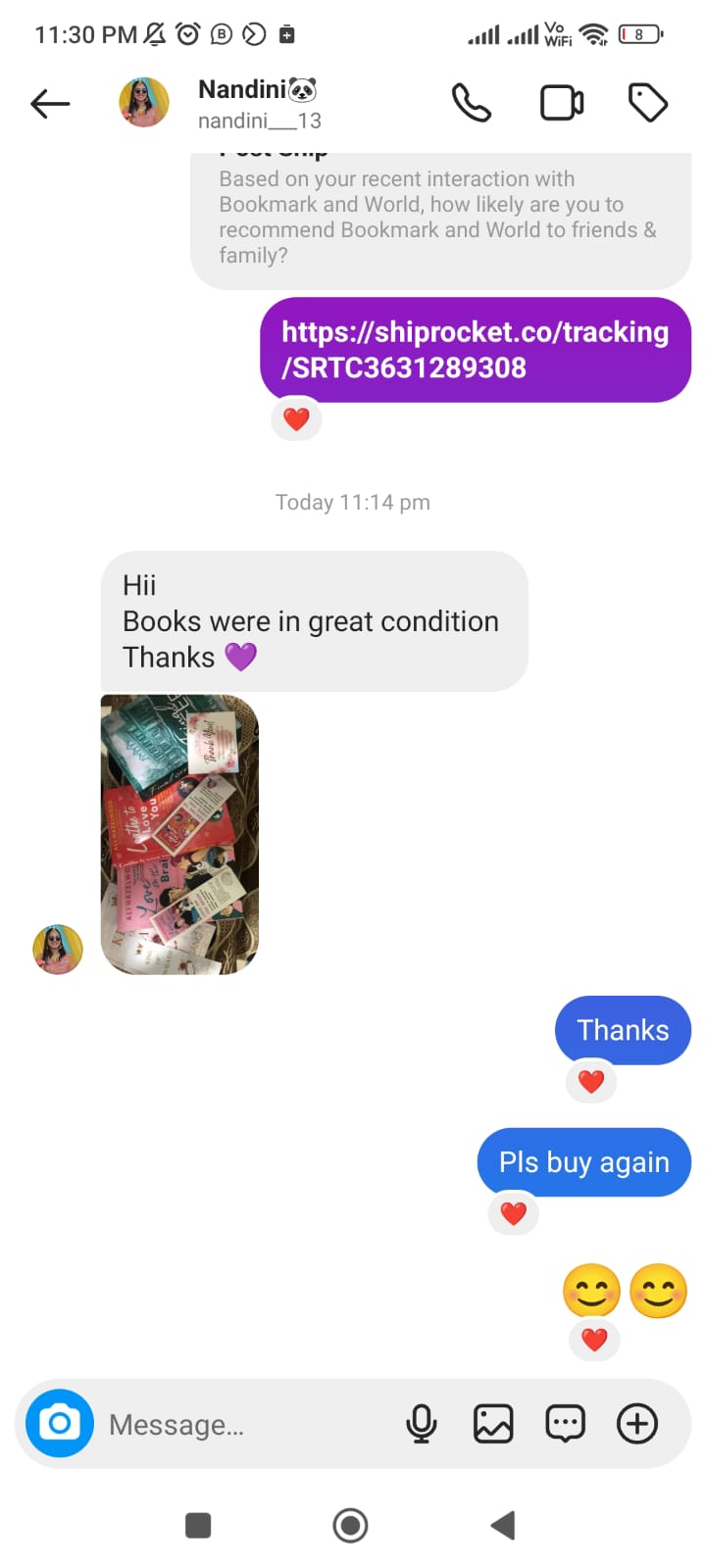This screenshot has height=1568, width=706.
Task: Start an audio call with Nandini
Action: 471,103
